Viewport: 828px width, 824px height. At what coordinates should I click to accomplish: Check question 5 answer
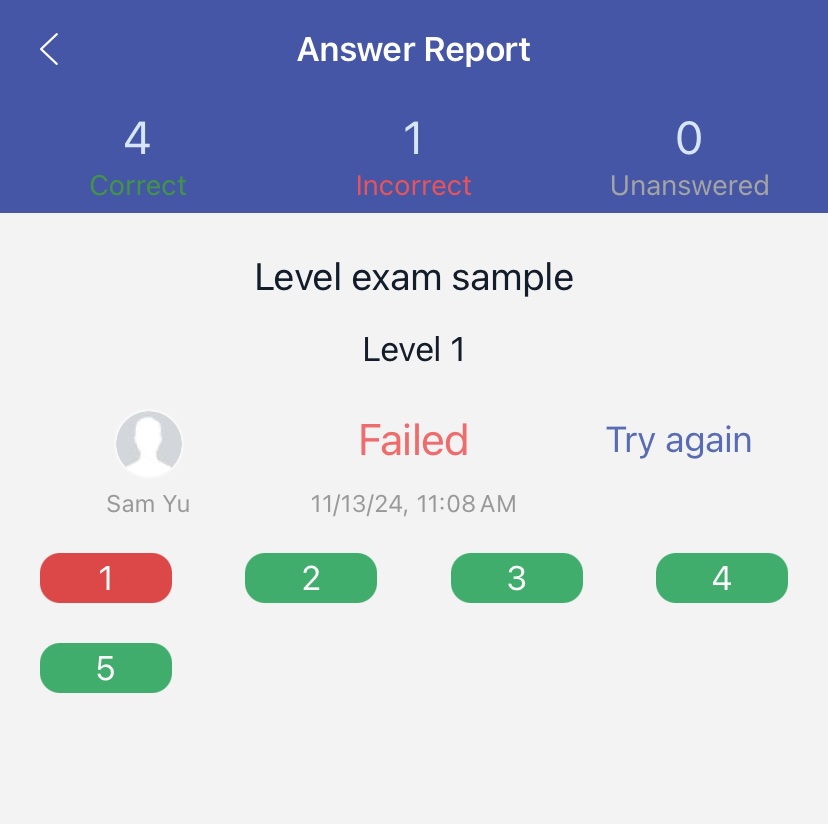pyautogui.click(x=106, y=668)
